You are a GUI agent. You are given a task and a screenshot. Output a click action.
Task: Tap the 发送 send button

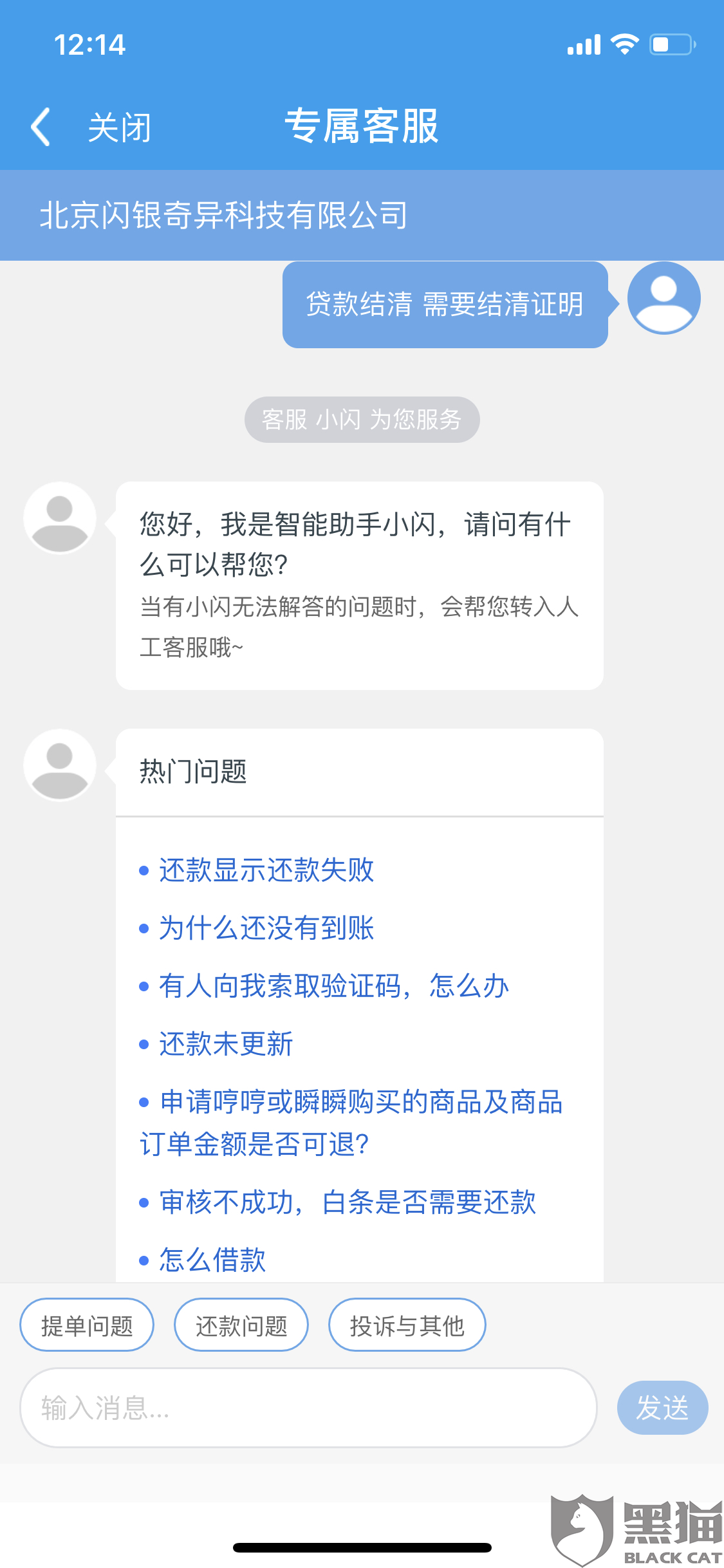662,1408
